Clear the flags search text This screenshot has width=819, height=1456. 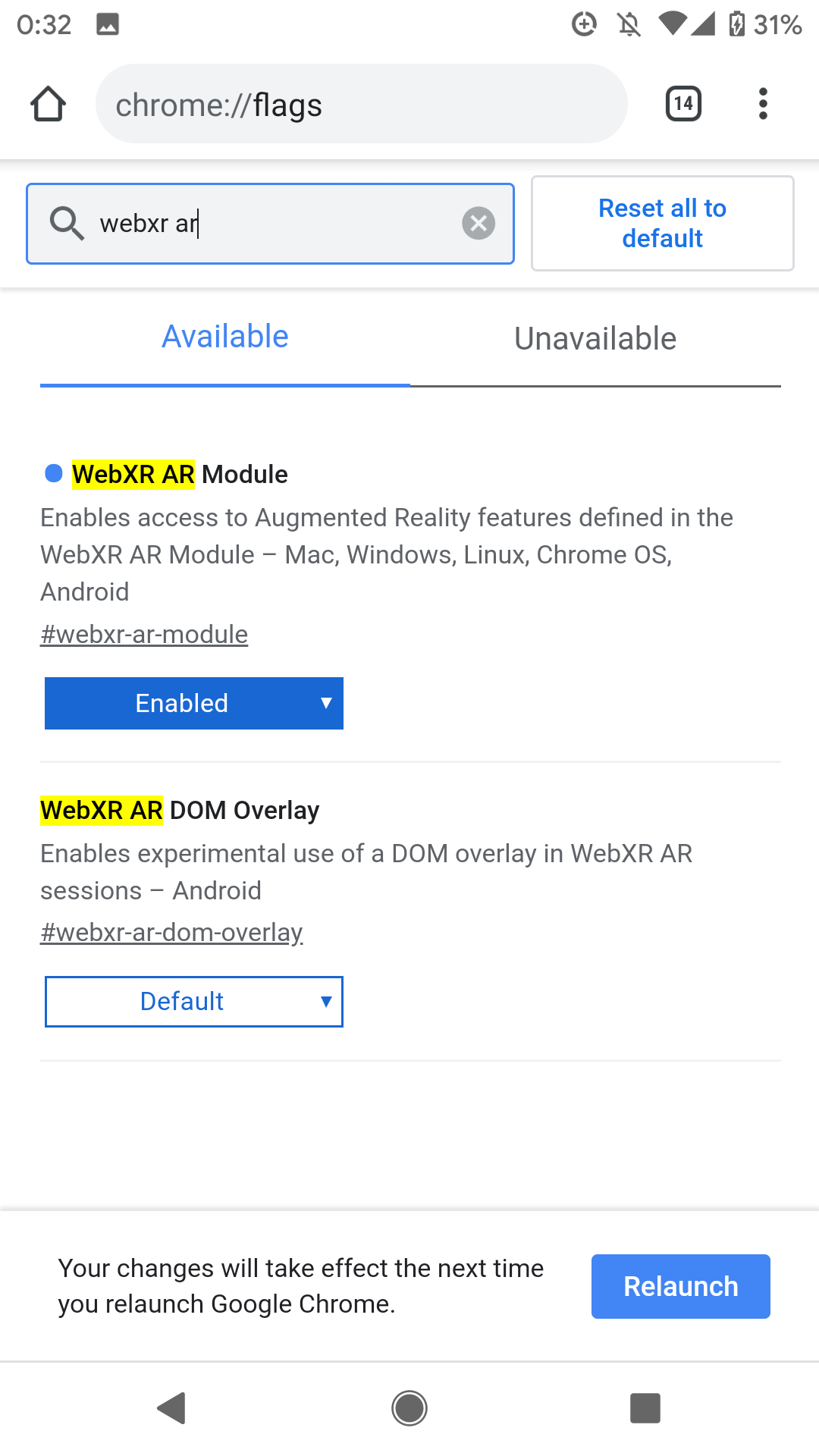coord(479,224)
